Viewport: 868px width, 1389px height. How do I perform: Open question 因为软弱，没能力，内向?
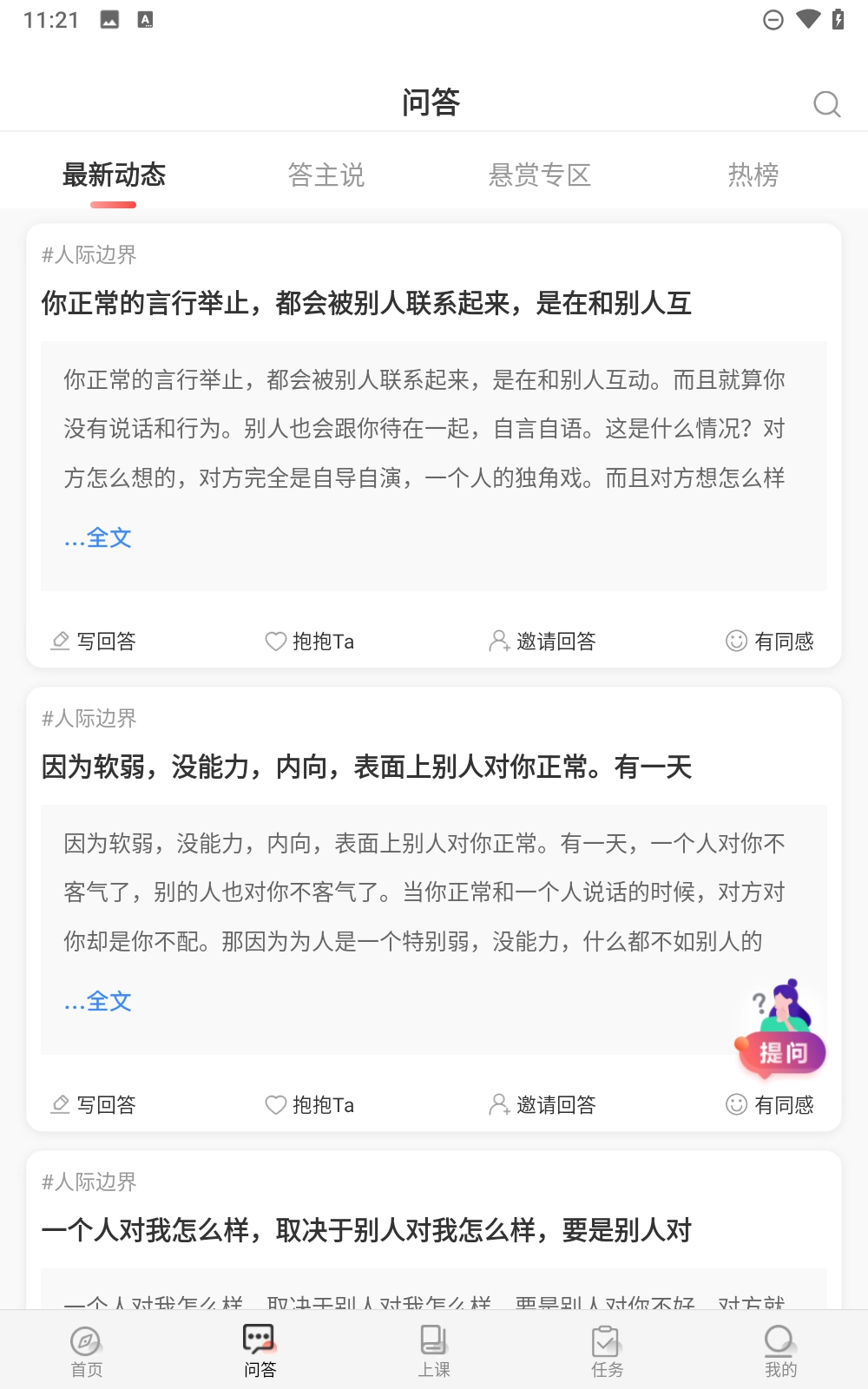tap(366, 767)
